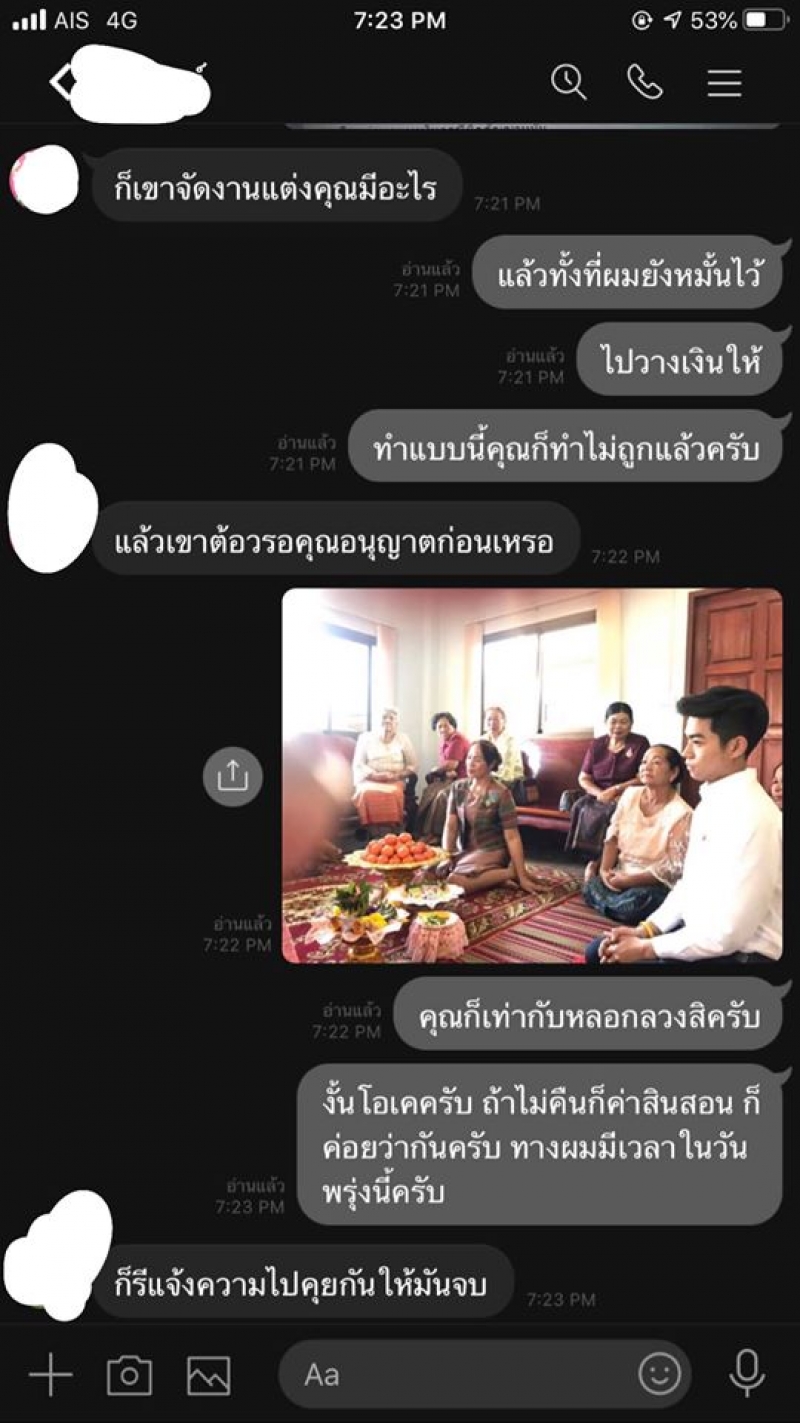Focus the Aa message field
Viewport: 800px width, 1423px height.
[450, 1376]
